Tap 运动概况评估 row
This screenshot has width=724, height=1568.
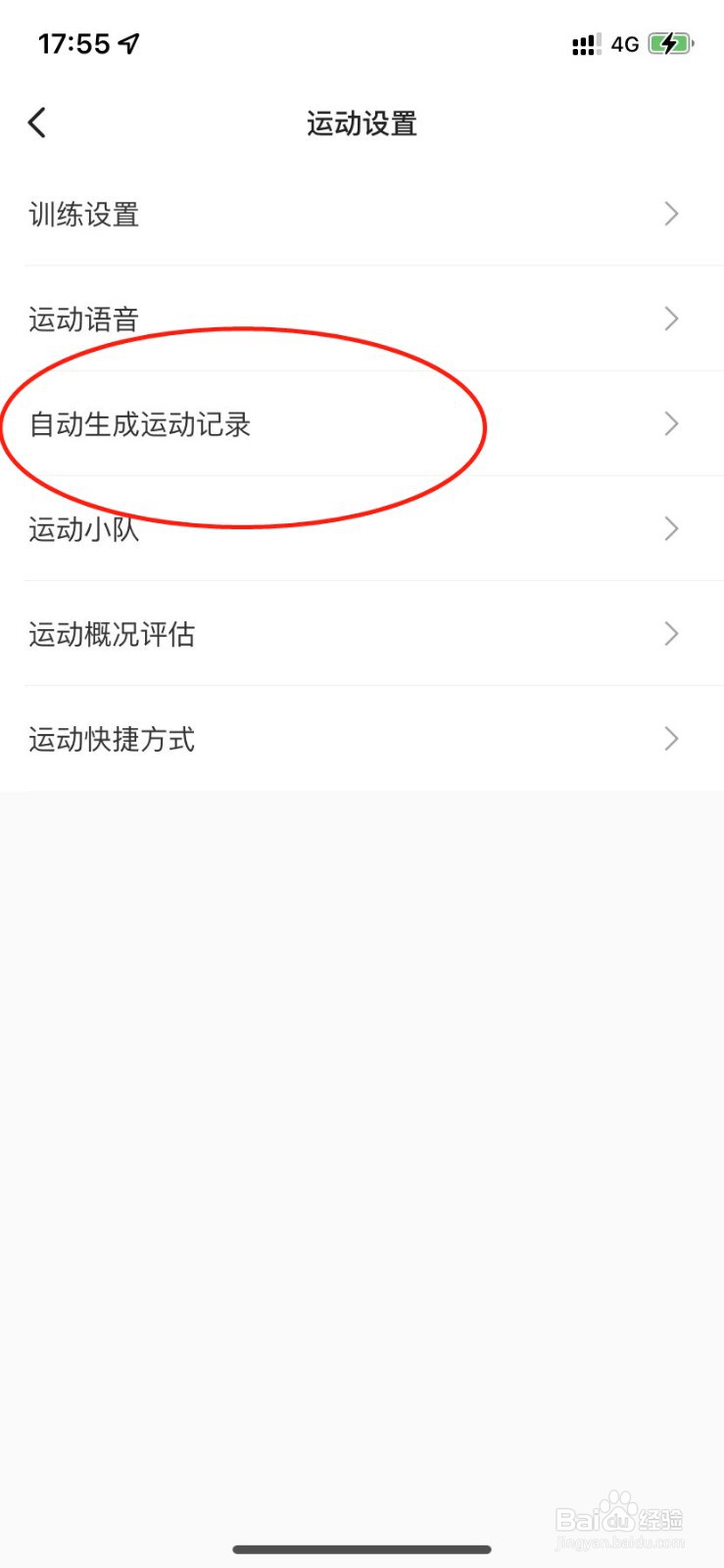tap(112, 634)
